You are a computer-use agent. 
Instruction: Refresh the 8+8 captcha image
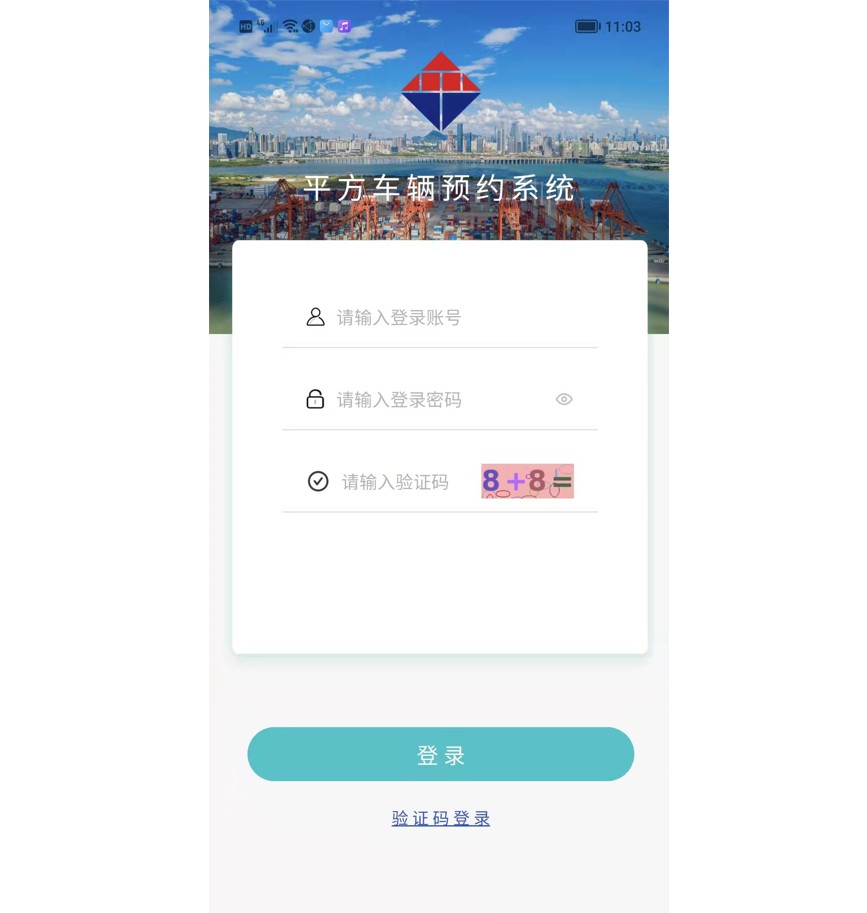pyautogui.click(x=527, y=481)
